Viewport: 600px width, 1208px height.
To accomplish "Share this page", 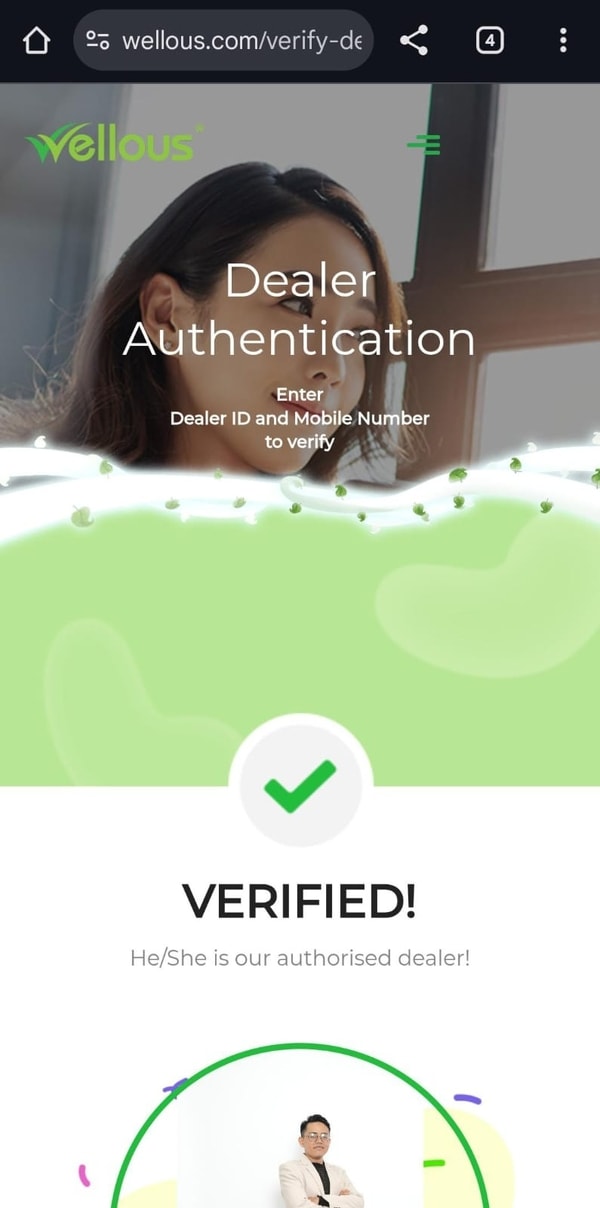I will pyautogui.click(x=413, y=41).
